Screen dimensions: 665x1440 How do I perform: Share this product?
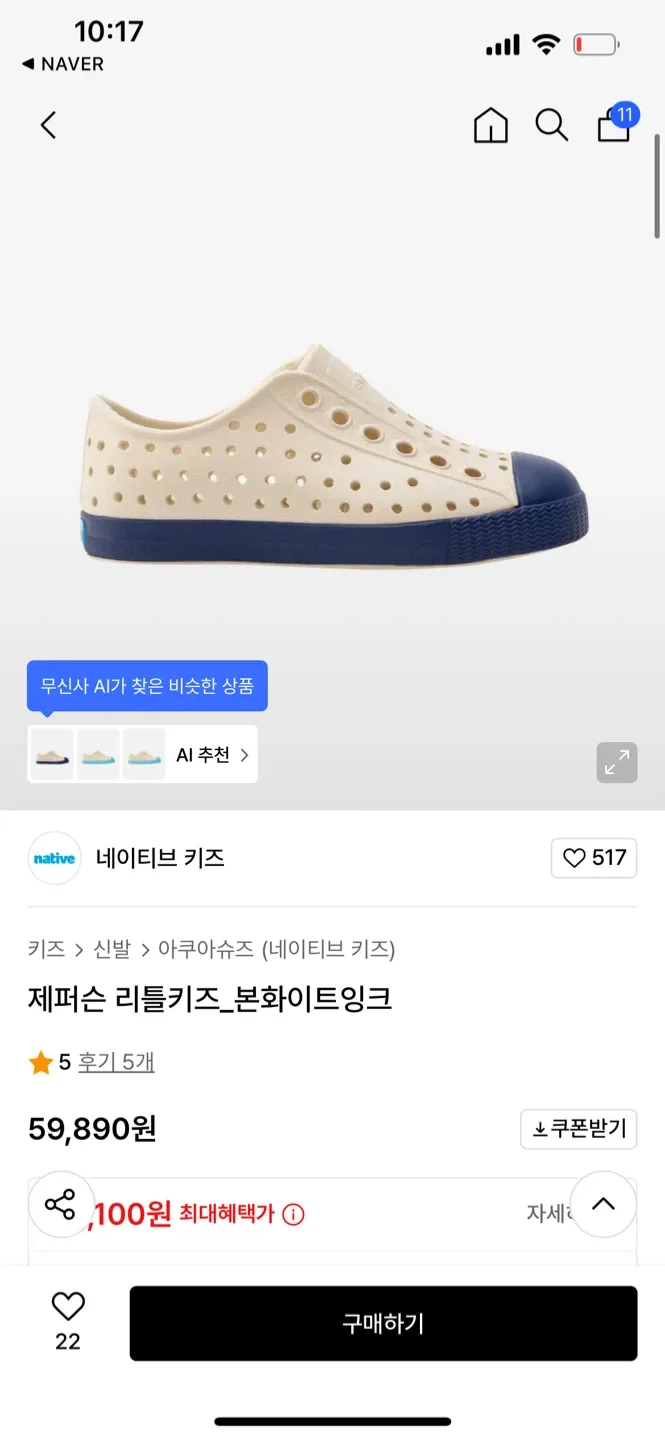[x=61, y=1205]
